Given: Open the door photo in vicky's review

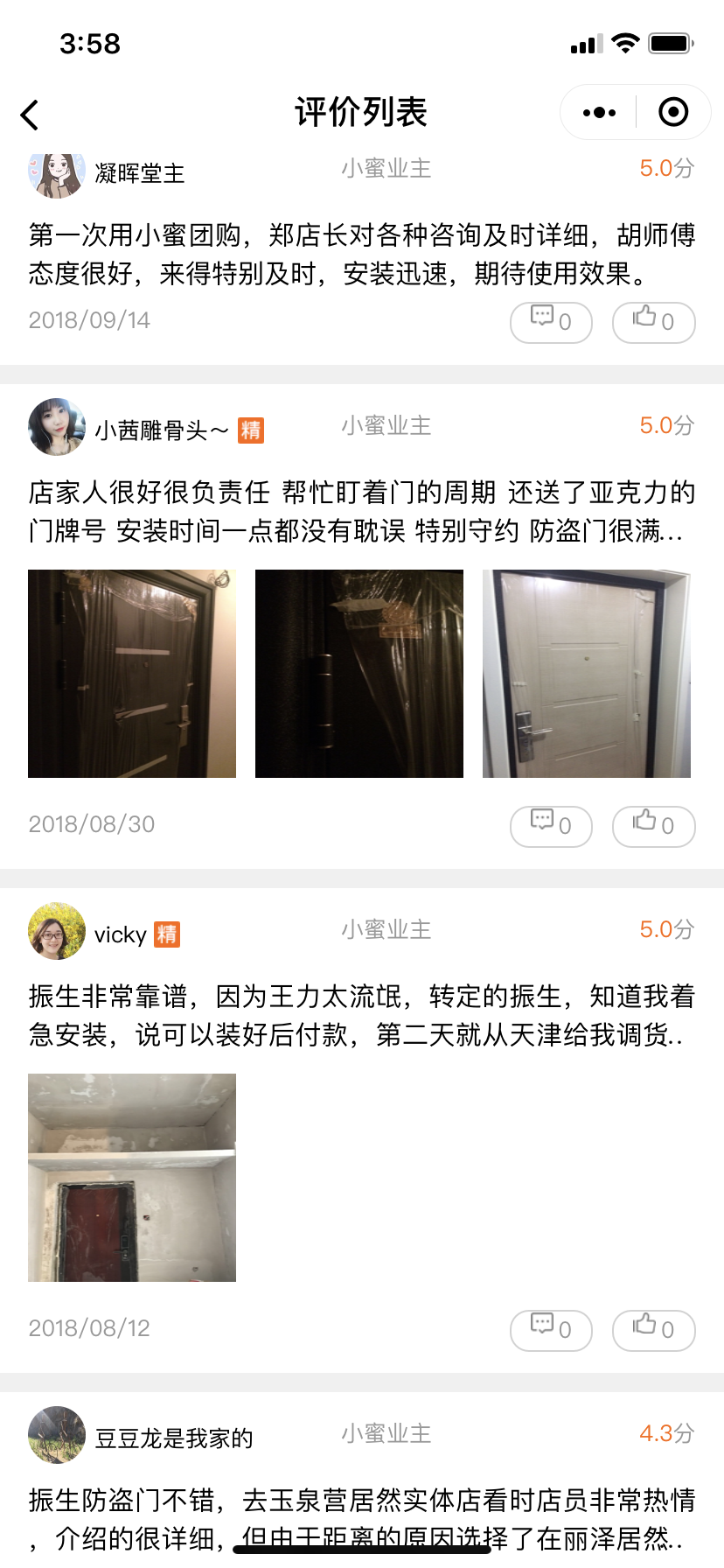Looking at the screenshot, I should [132, 1178].
